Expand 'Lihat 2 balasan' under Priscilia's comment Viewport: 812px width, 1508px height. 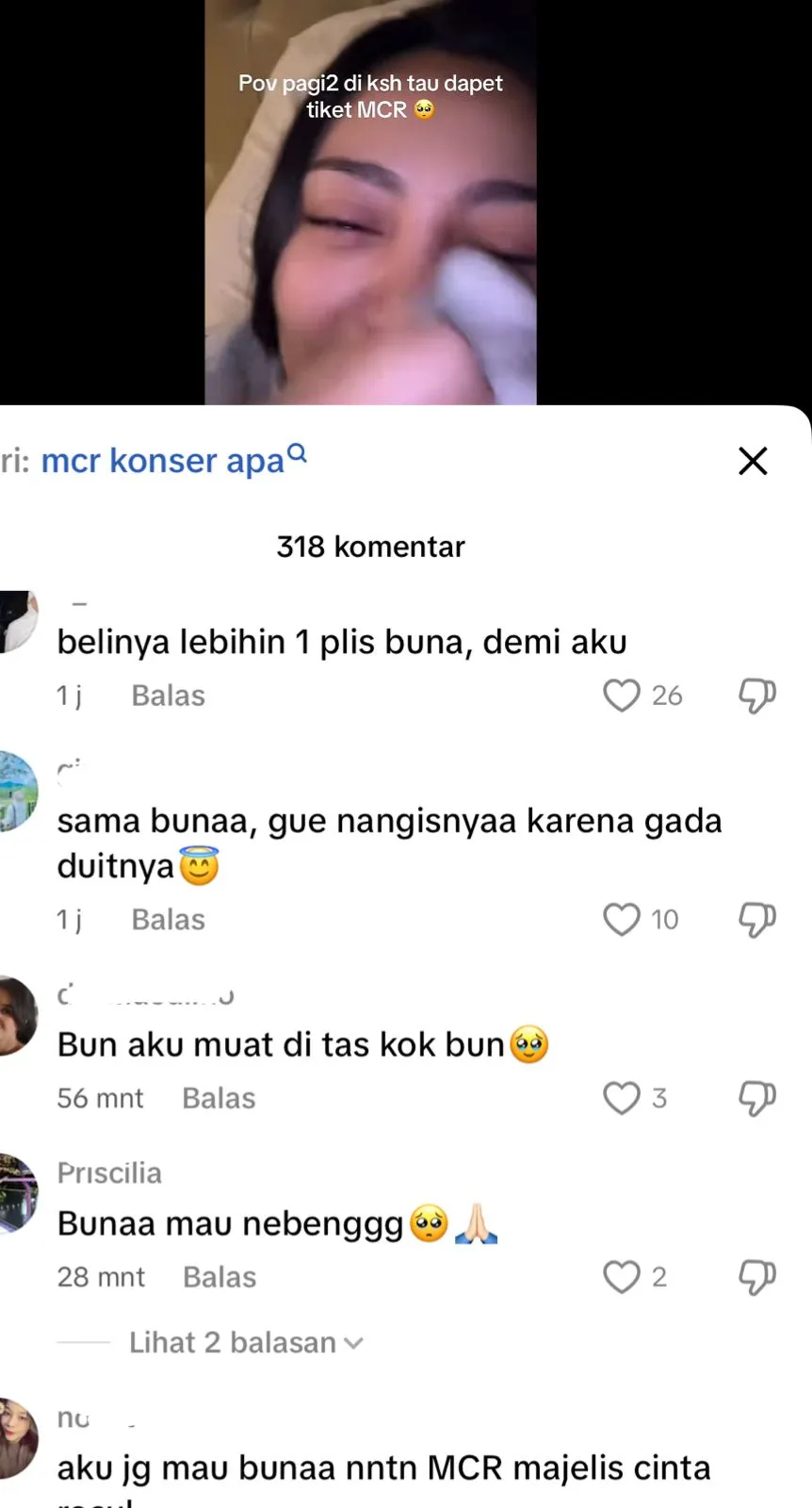[245, 1342]
